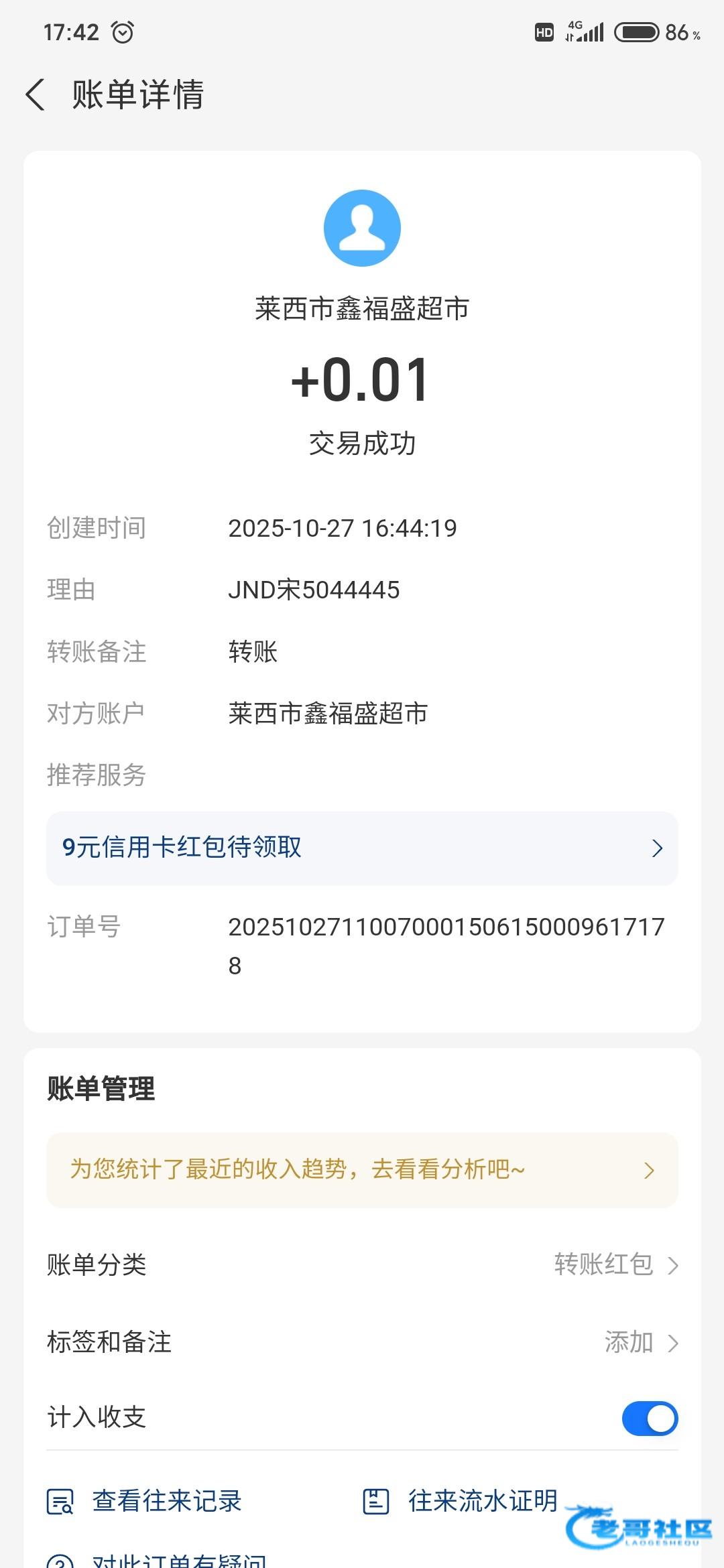Add 标签和备注 to this bill
724x1568 pixels.
tap(640, 1342)
